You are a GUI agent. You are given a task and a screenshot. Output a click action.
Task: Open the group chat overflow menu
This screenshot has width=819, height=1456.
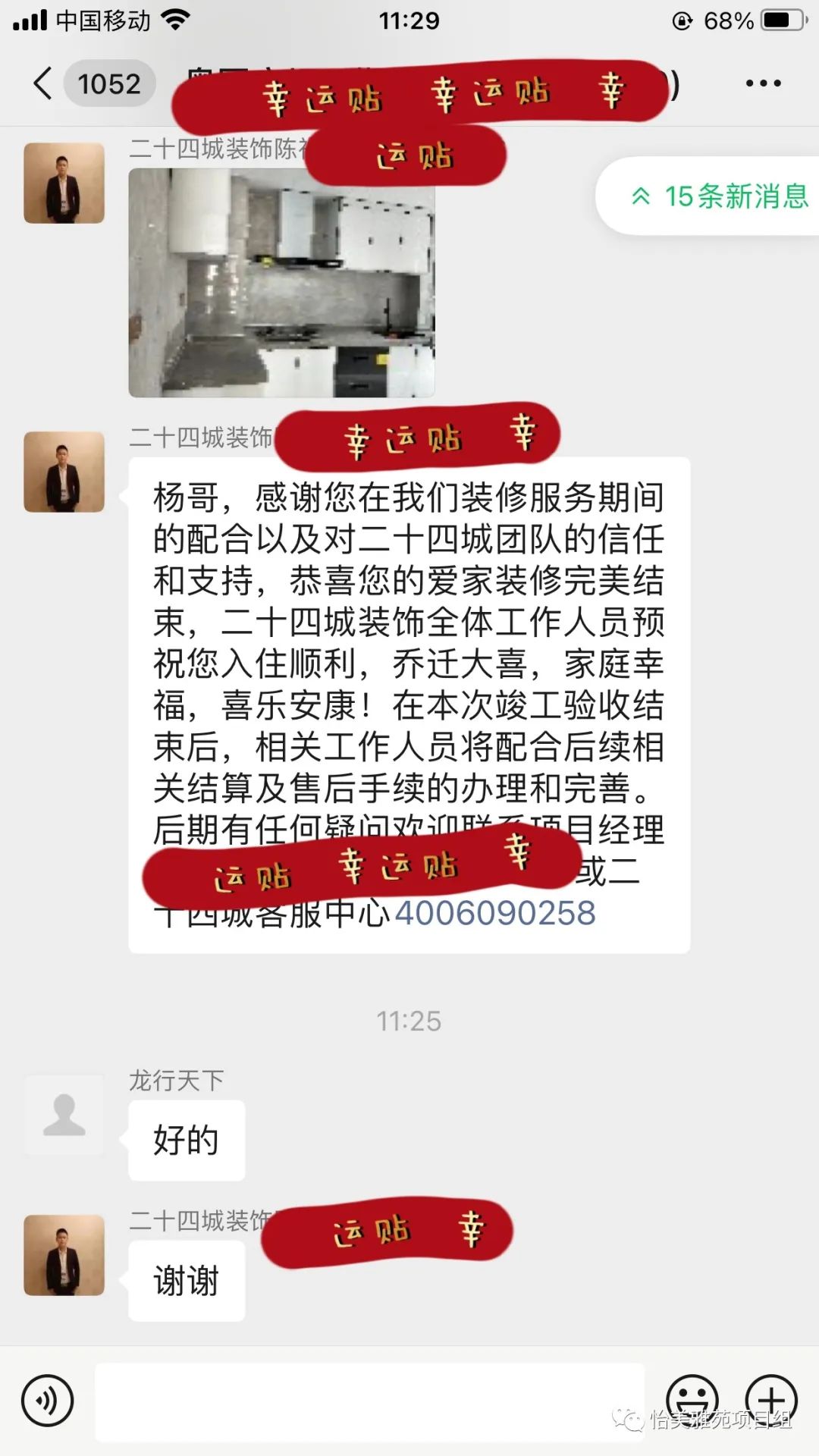[x=763, y=83]
